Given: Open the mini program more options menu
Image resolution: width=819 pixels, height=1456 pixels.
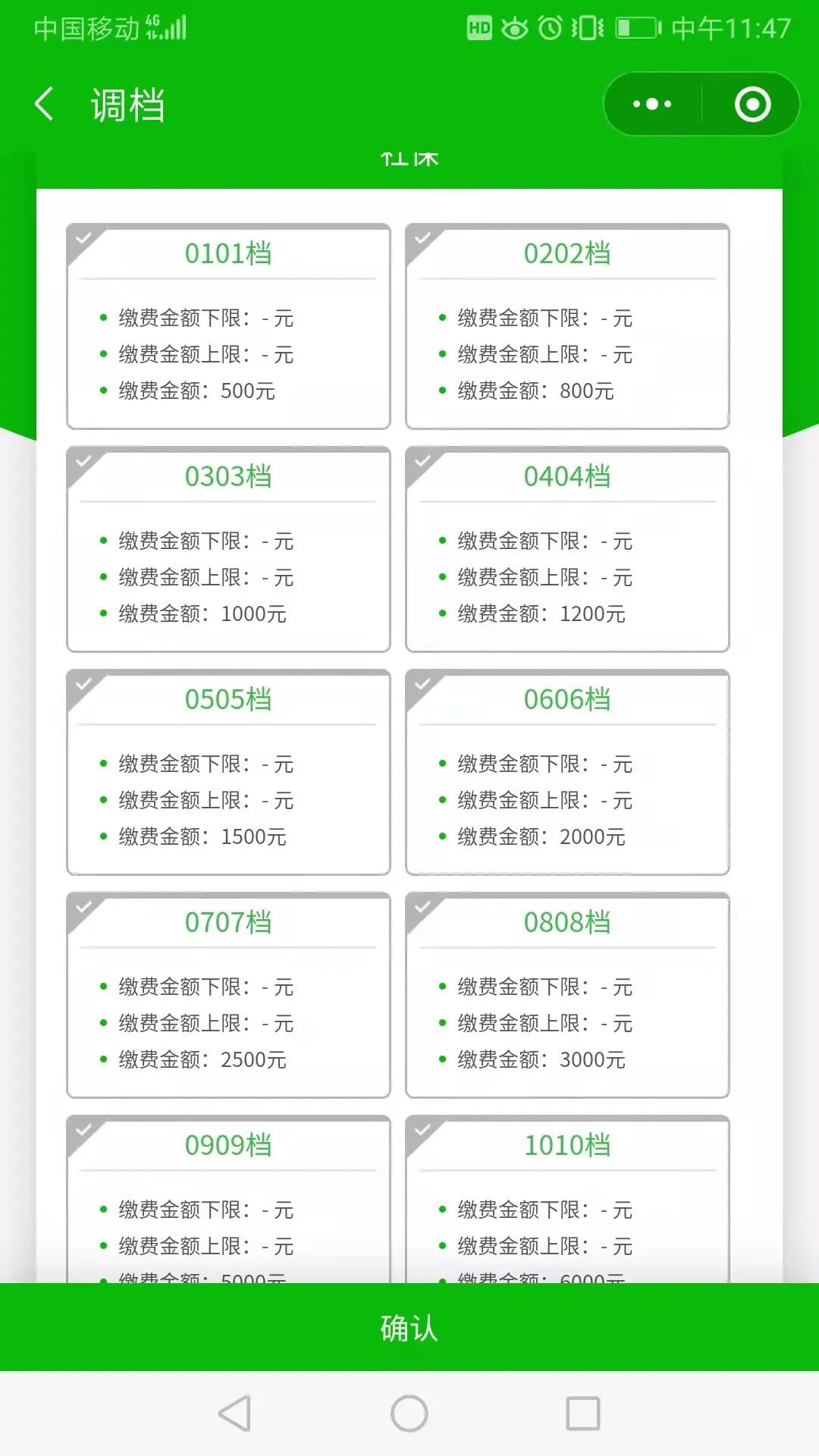Looking at the screenshot, I should (652, 104).
